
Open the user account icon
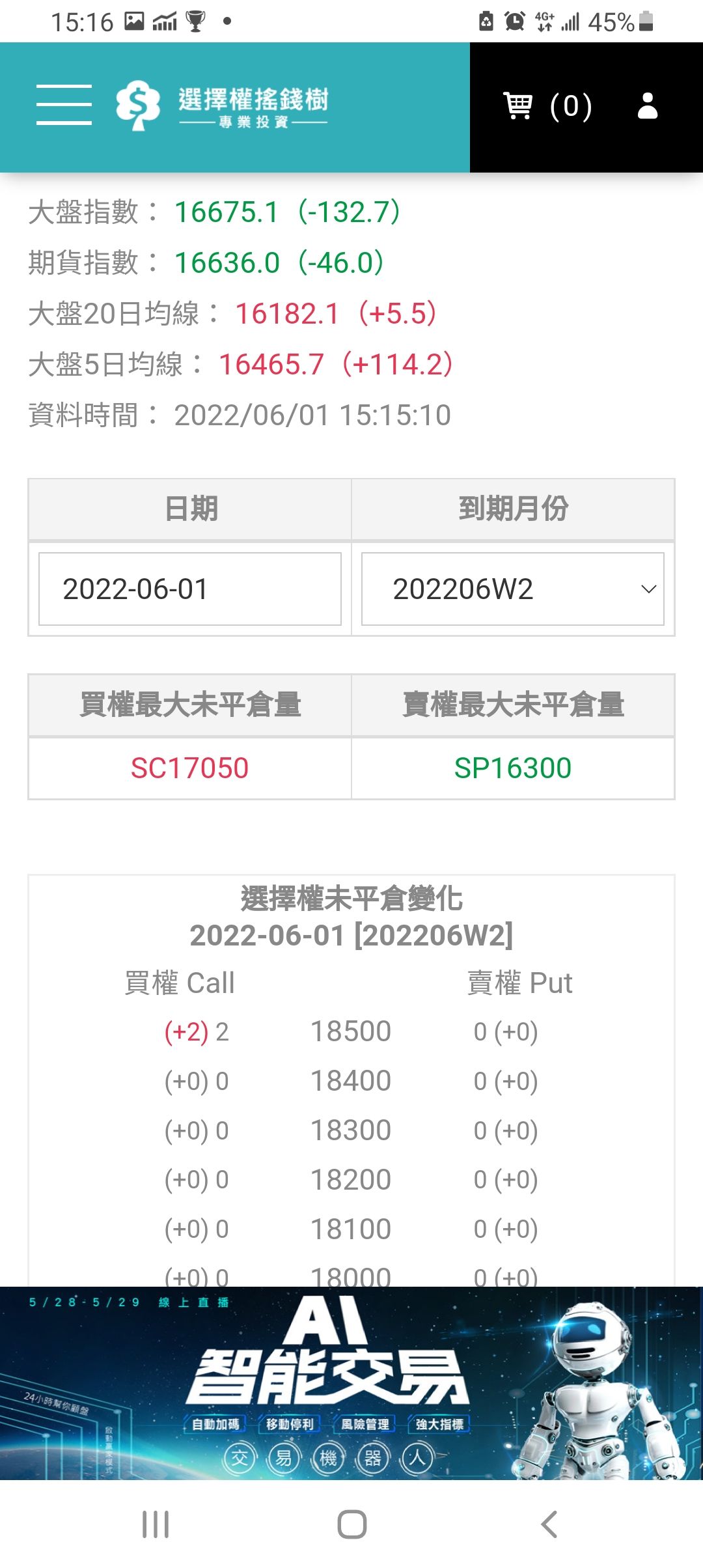click(648, 105)
